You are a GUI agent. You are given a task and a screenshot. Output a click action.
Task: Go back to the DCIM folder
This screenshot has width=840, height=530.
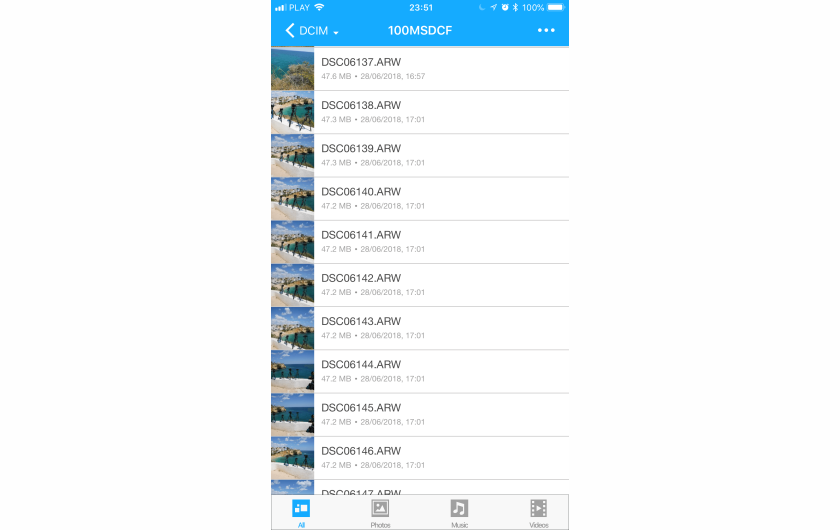point(310,31)
